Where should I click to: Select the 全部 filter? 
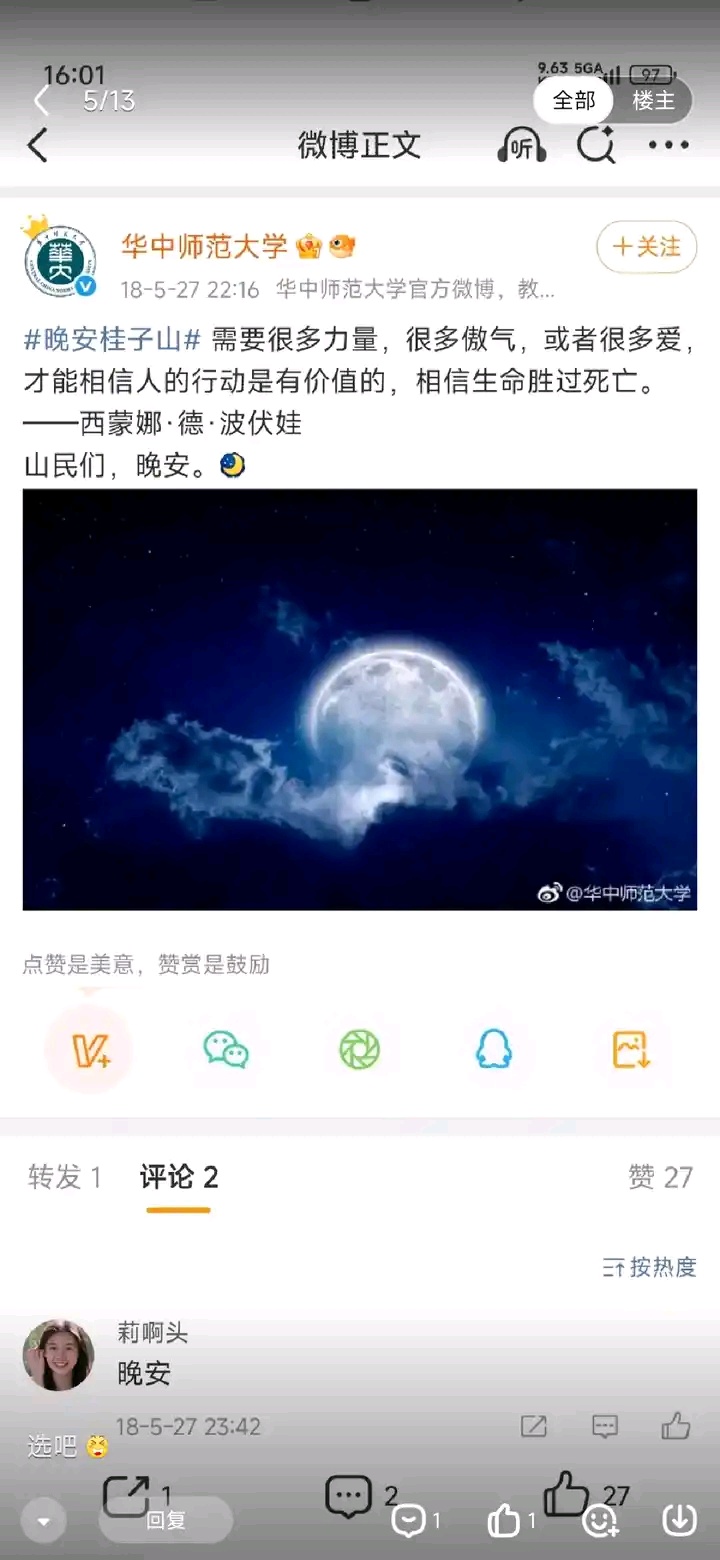[574, 101]
